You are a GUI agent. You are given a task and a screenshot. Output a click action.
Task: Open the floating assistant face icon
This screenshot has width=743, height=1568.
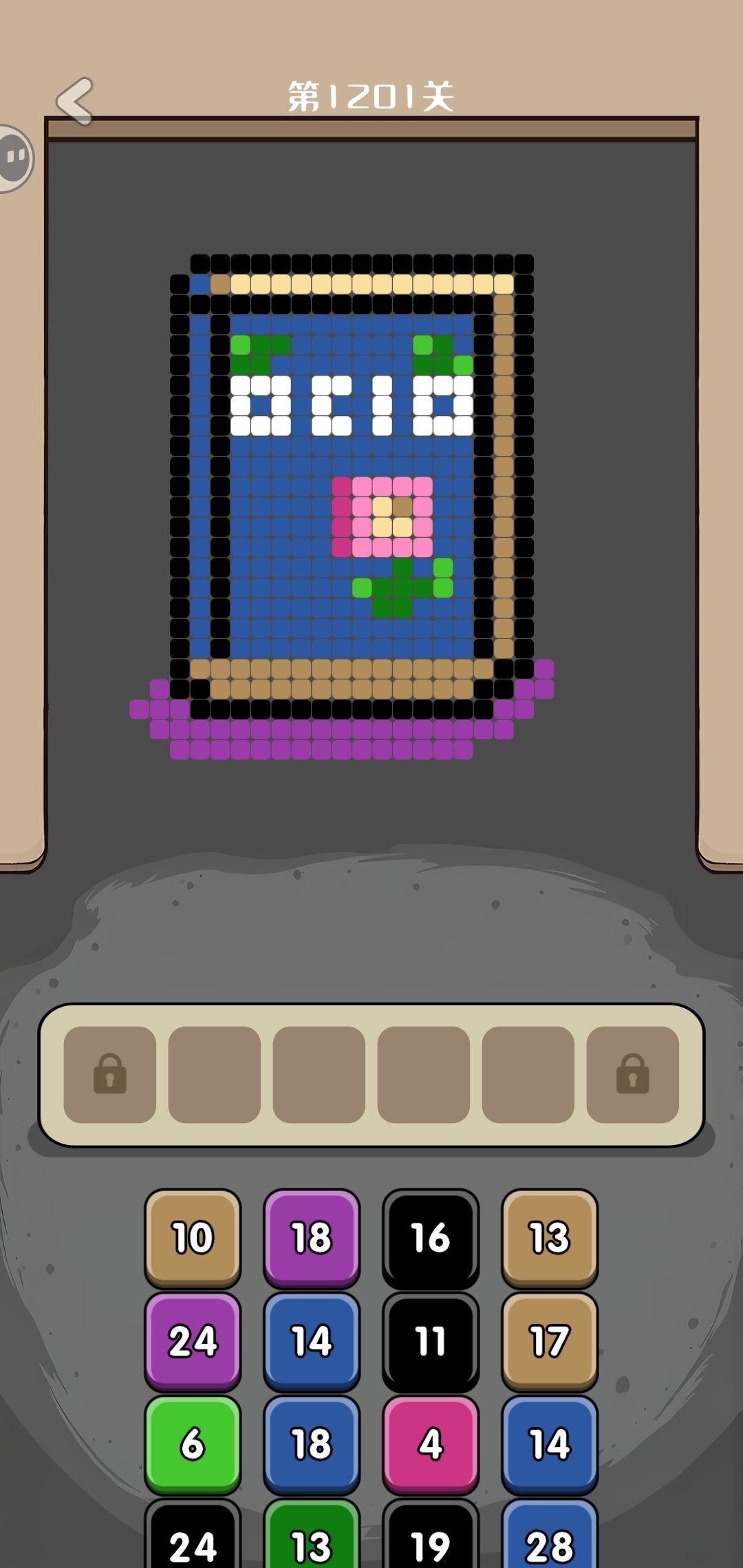coord(15,159)
